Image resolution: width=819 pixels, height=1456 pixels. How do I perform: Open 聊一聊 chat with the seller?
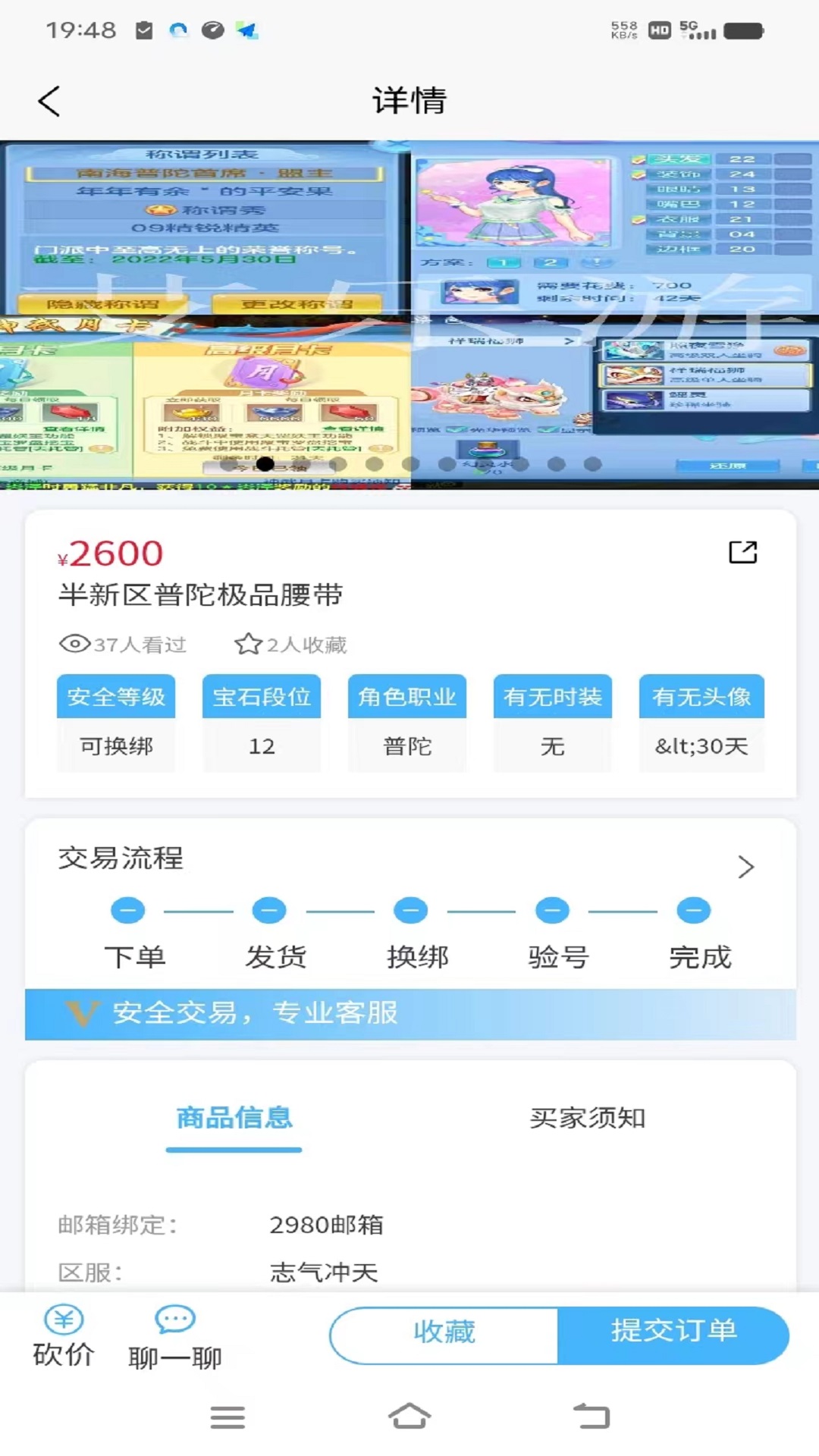[x=175, y=1336]
